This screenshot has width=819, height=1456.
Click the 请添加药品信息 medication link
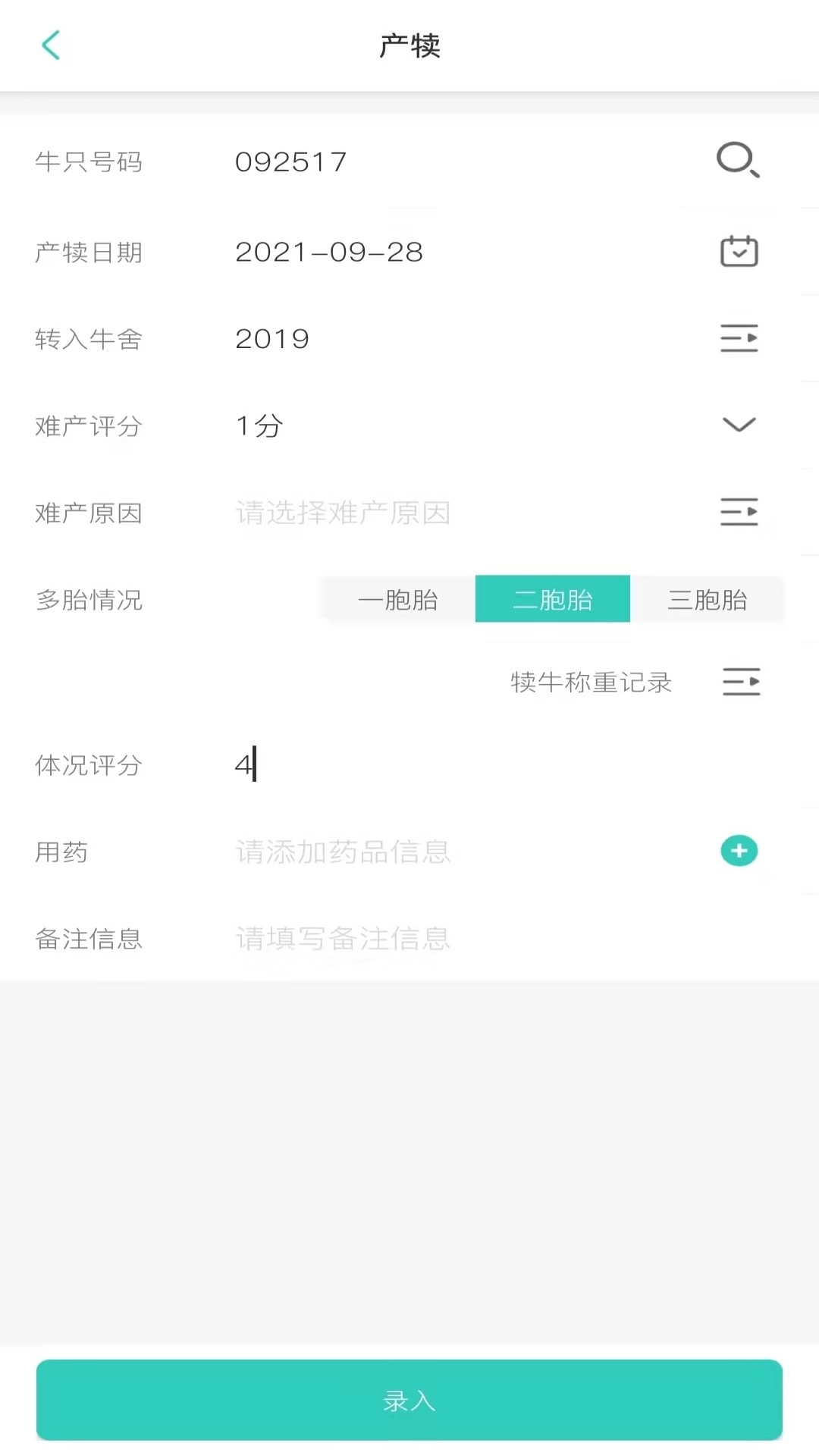point(341,851)
